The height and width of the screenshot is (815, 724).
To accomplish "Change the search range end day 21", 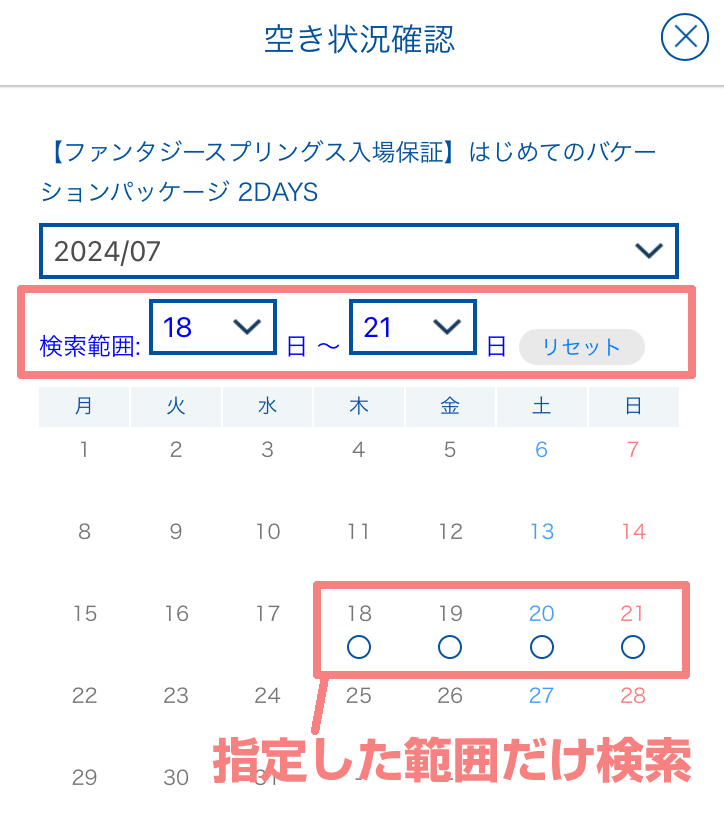I will click(x=413, y=327).
